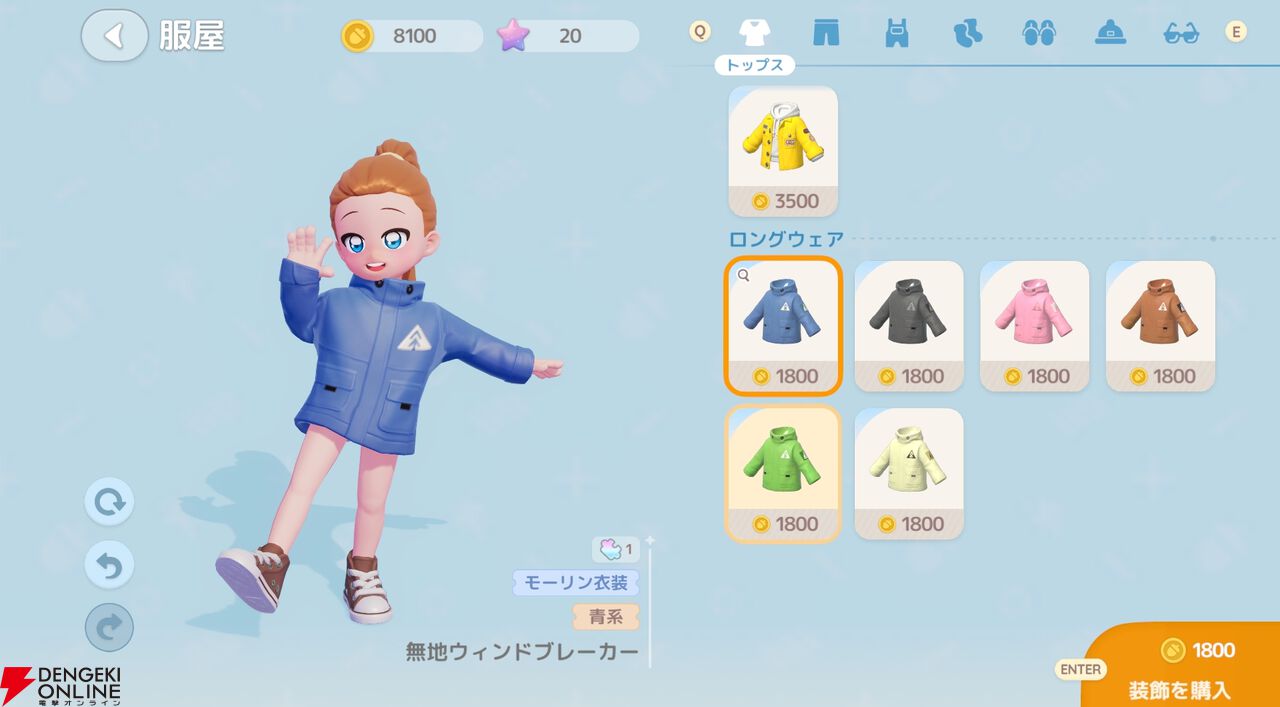Viewport: 1280px width, 707px height.
Task: Rotate the character preview
Action: click(x=109, y=502)
